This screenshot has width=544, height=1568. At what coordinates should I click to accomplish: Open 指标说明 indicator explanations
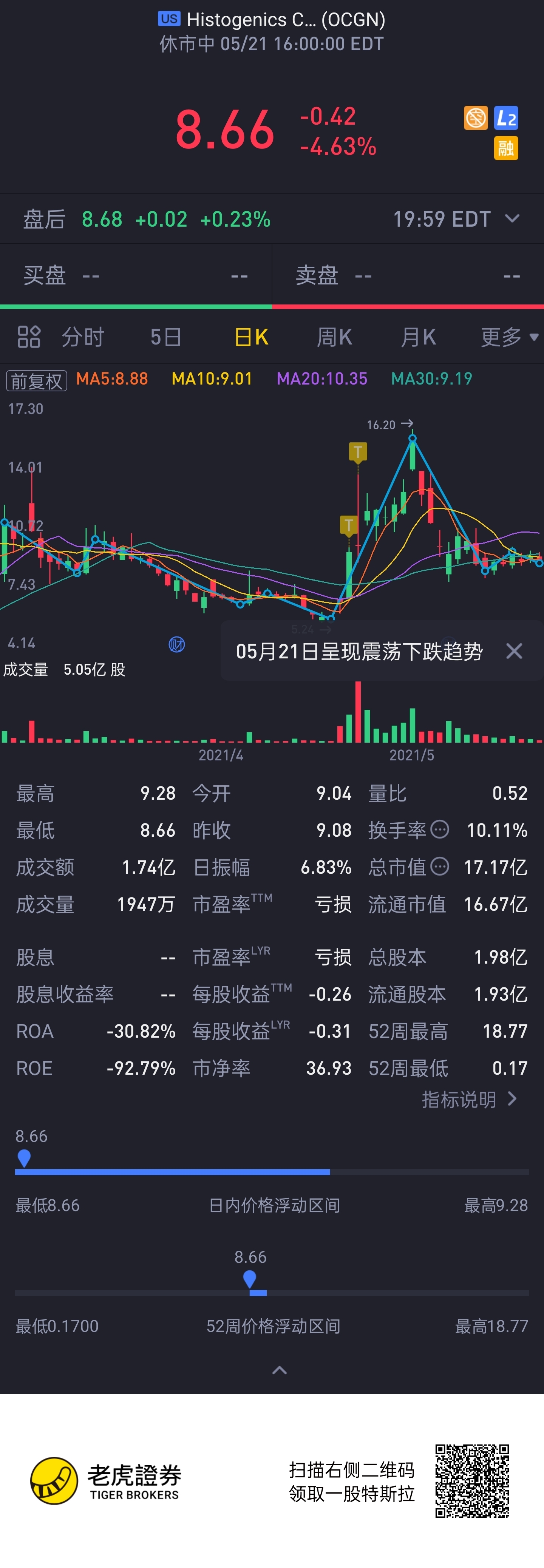tap(469, 1099)
